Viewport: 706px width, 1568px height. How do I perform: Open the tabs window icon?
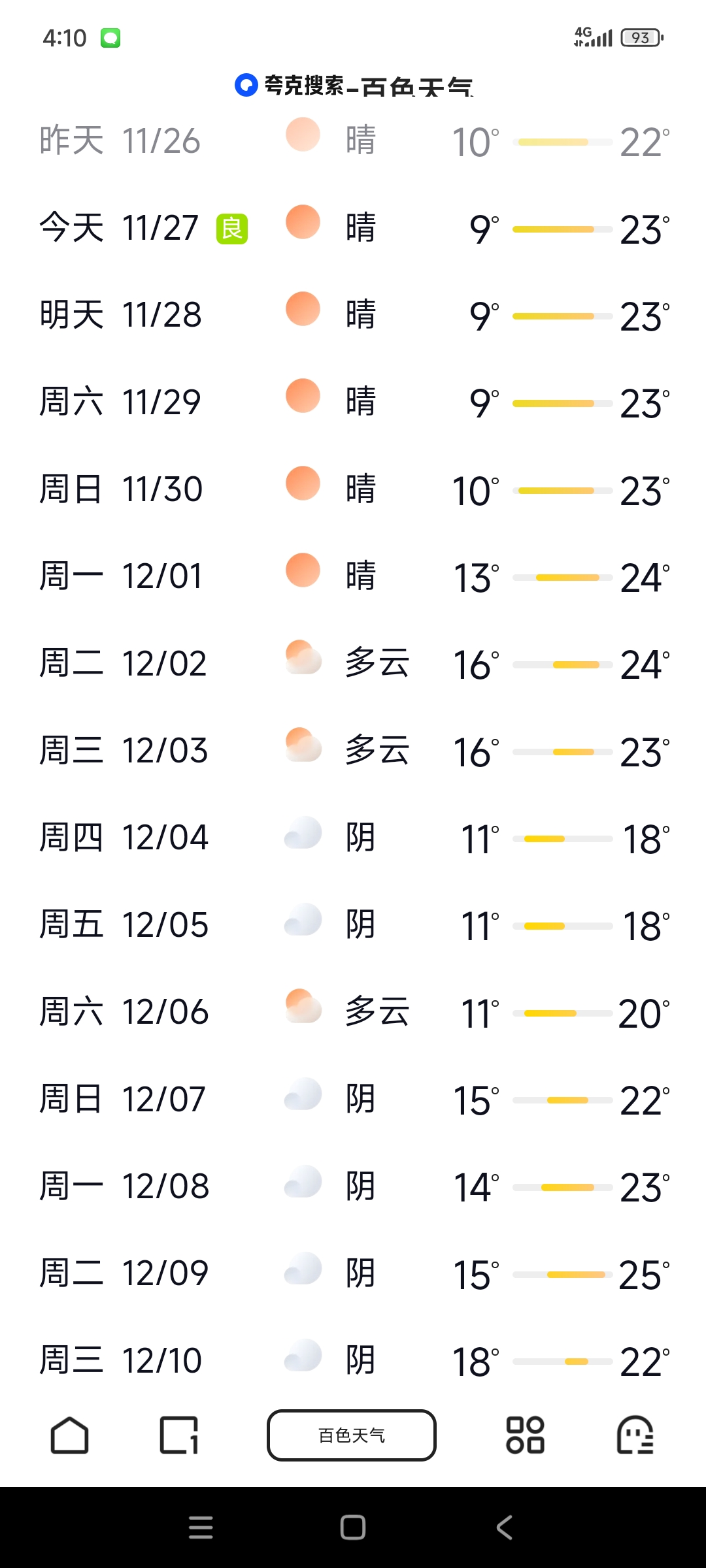(x=178, y=1435)
